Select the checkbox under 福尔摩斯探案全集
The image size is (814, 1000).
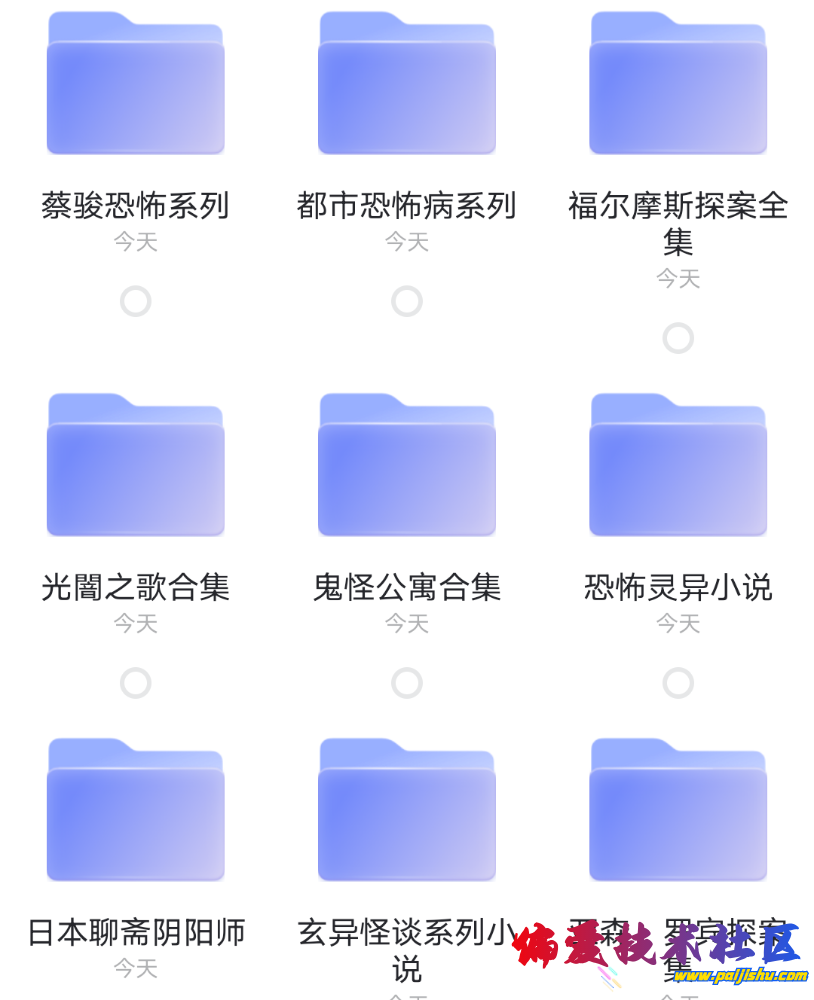[678, 337]
